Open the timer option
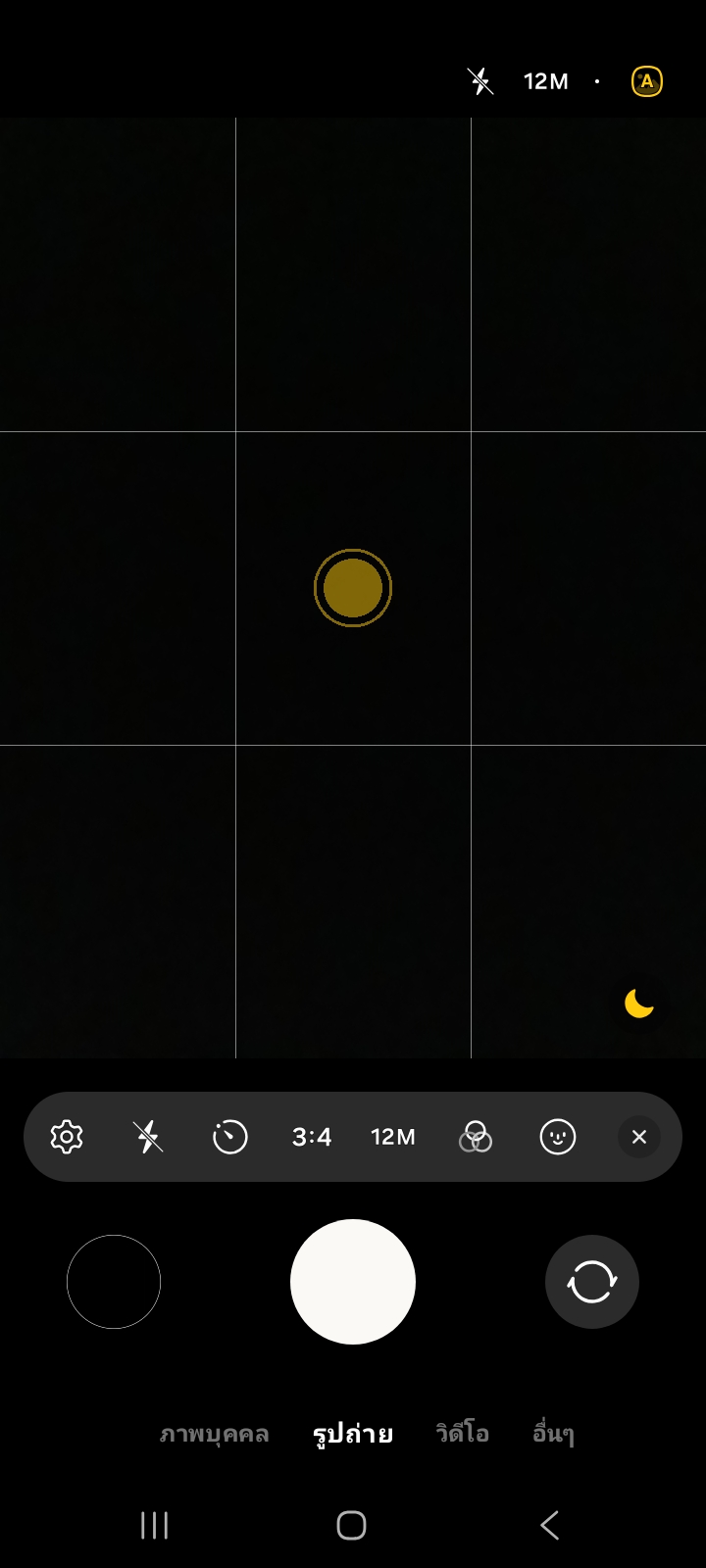 pos(230,1137)
